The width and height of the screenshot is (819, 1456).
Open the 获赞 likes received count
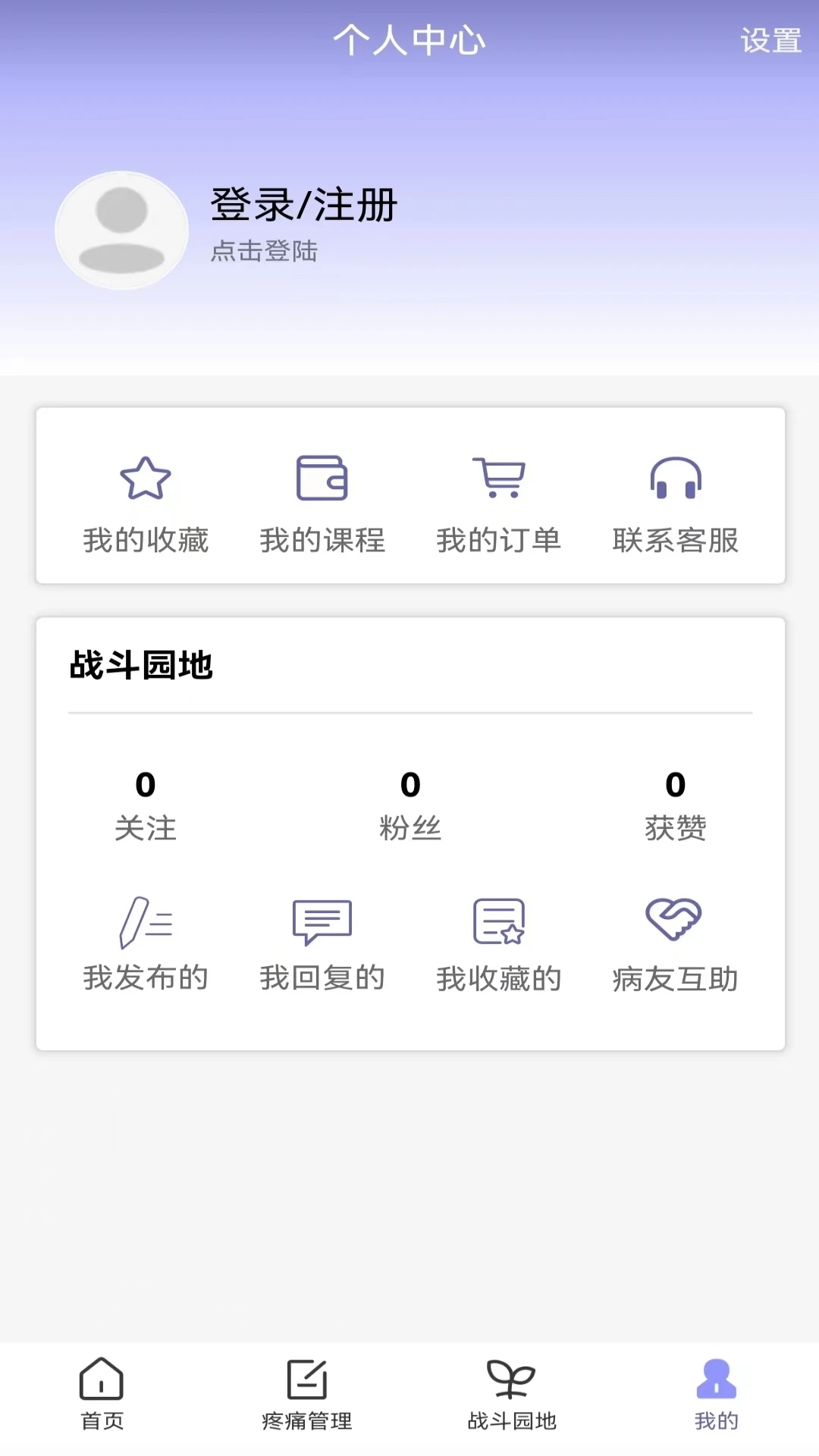(675, 805)
